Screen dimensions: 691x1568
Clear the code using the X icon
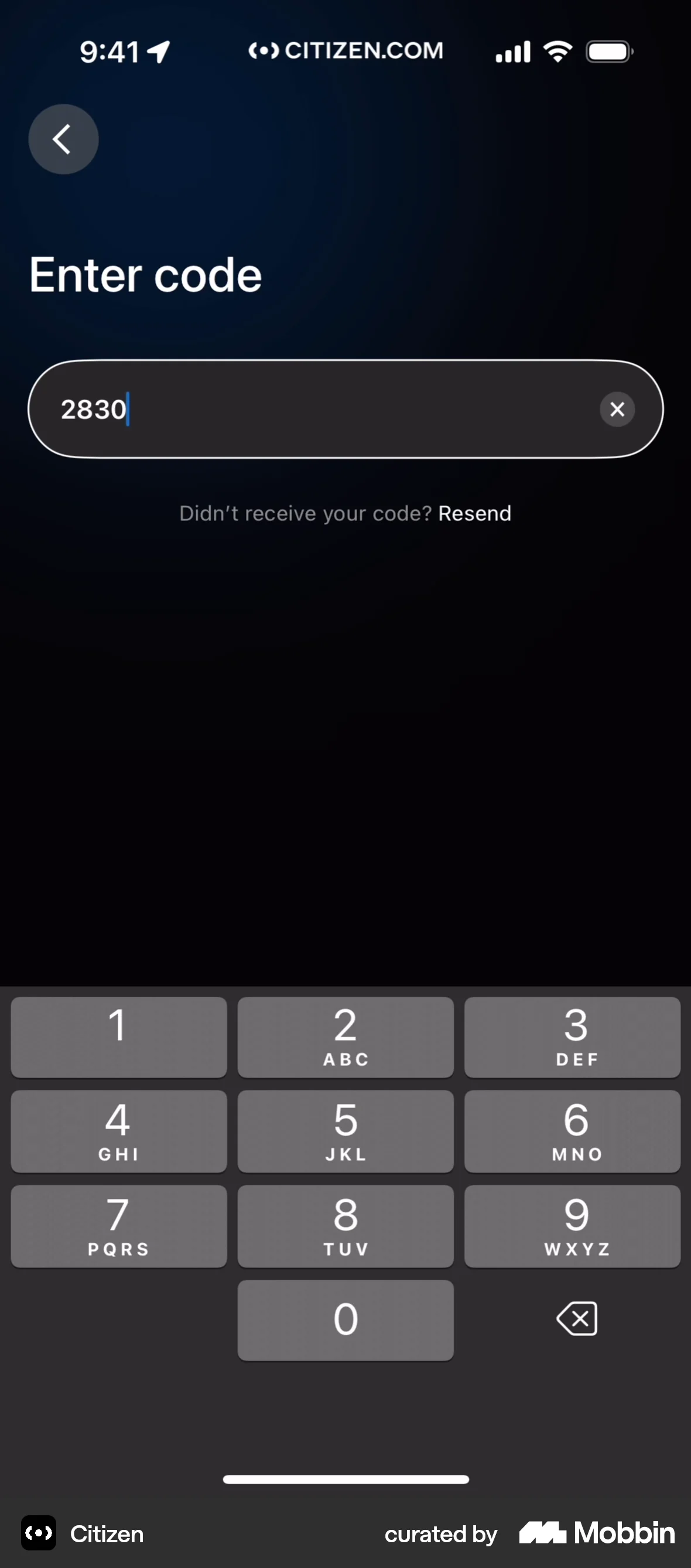617,409
